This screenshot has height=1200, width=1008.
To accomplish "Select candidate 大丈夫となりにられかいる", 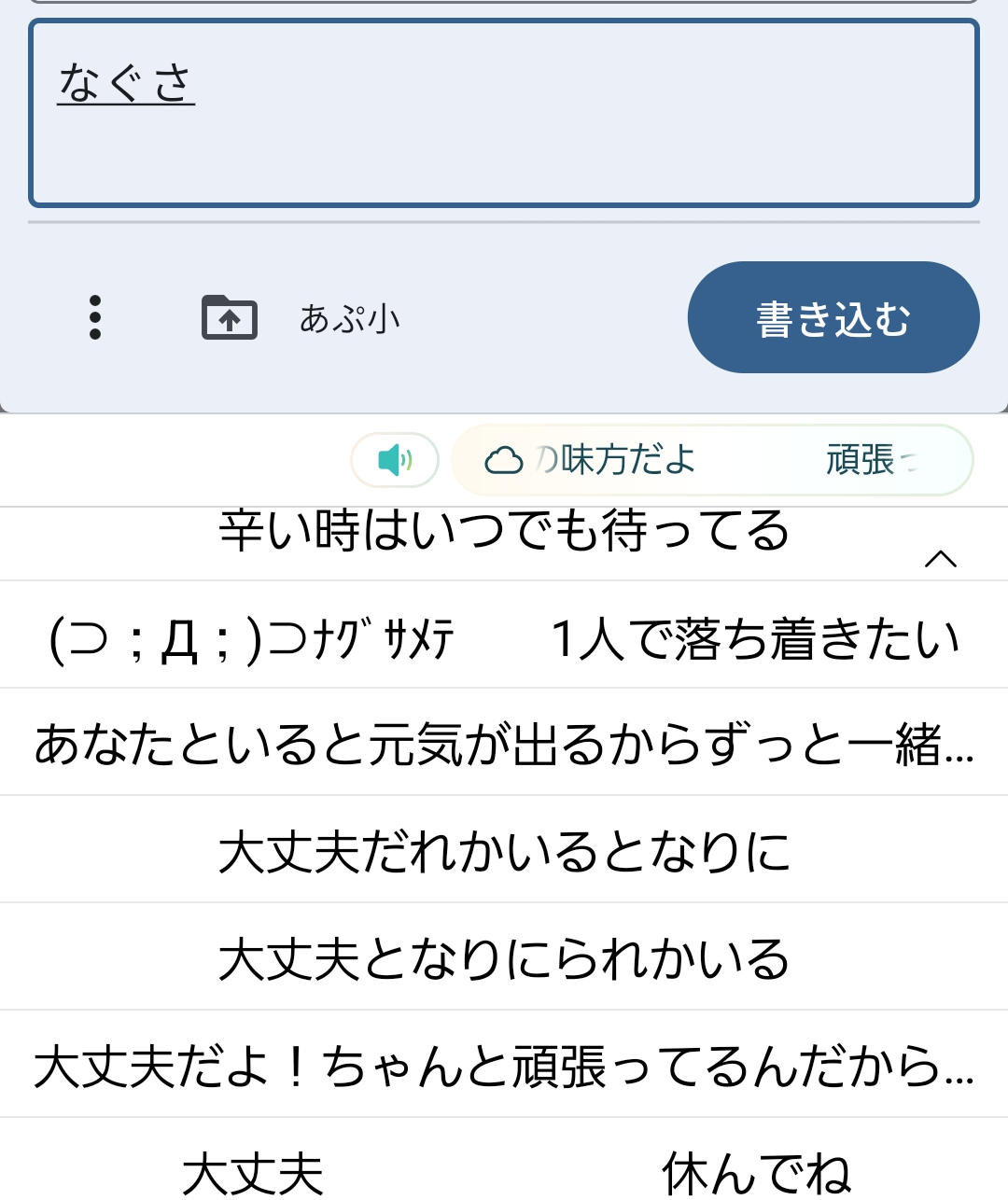I will pos(504,959).
